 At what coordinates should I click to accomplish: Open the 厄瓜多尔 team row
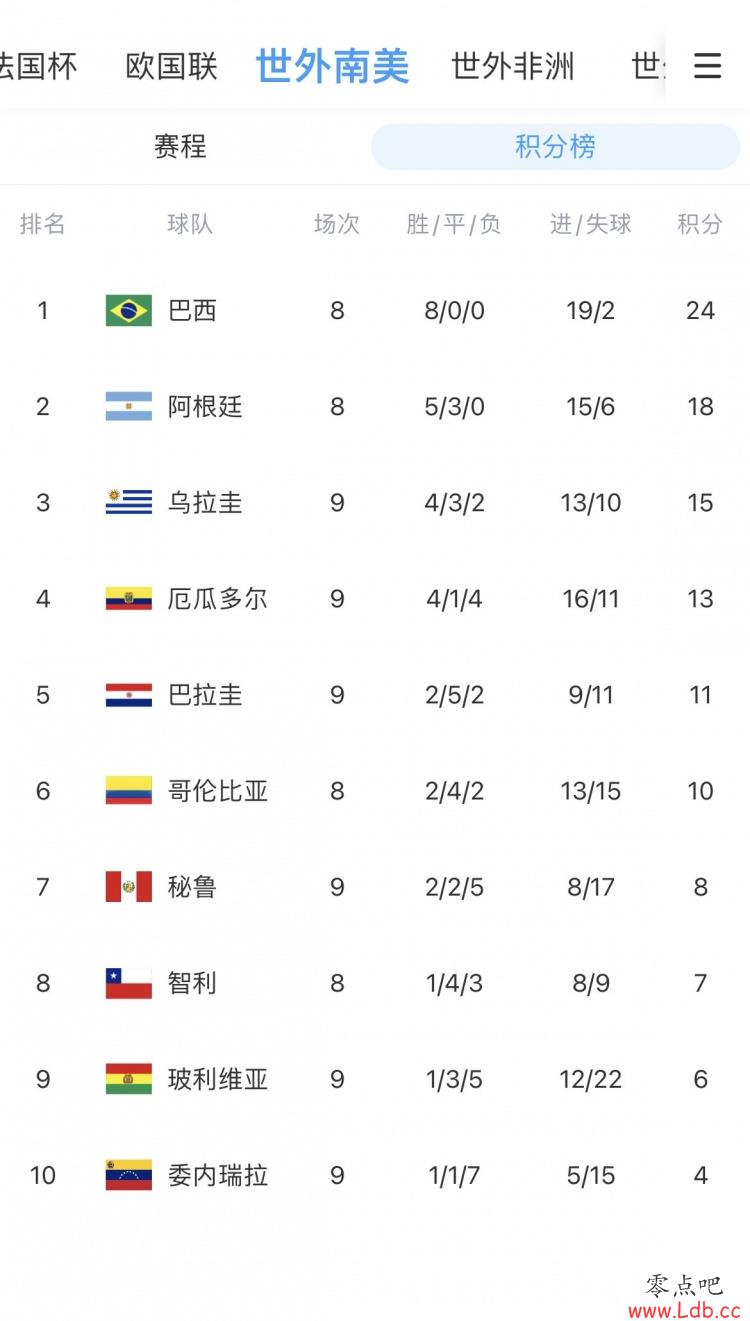click(375, 599)
